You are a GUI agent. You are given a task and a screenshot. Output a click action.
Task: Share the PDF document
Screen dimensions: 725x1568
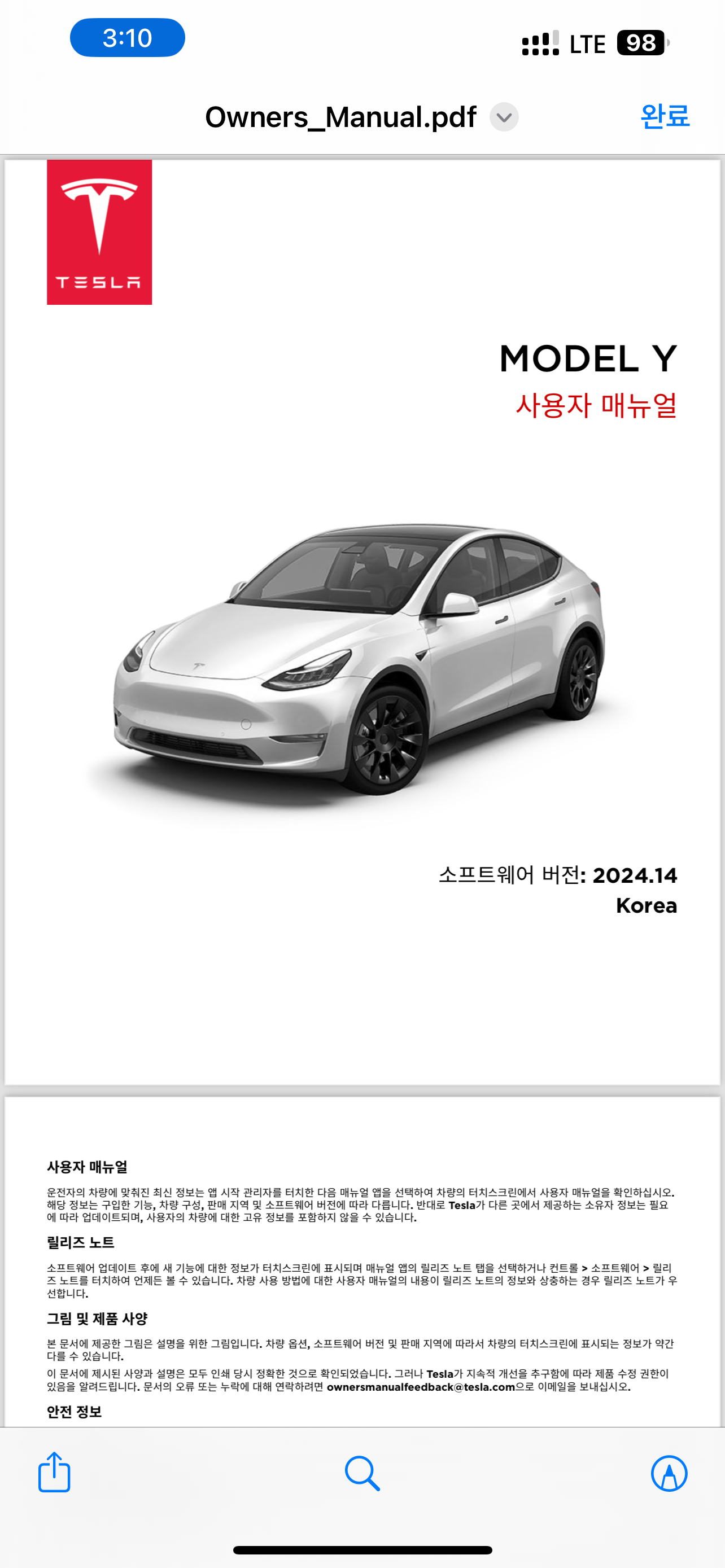point(54,1473)
